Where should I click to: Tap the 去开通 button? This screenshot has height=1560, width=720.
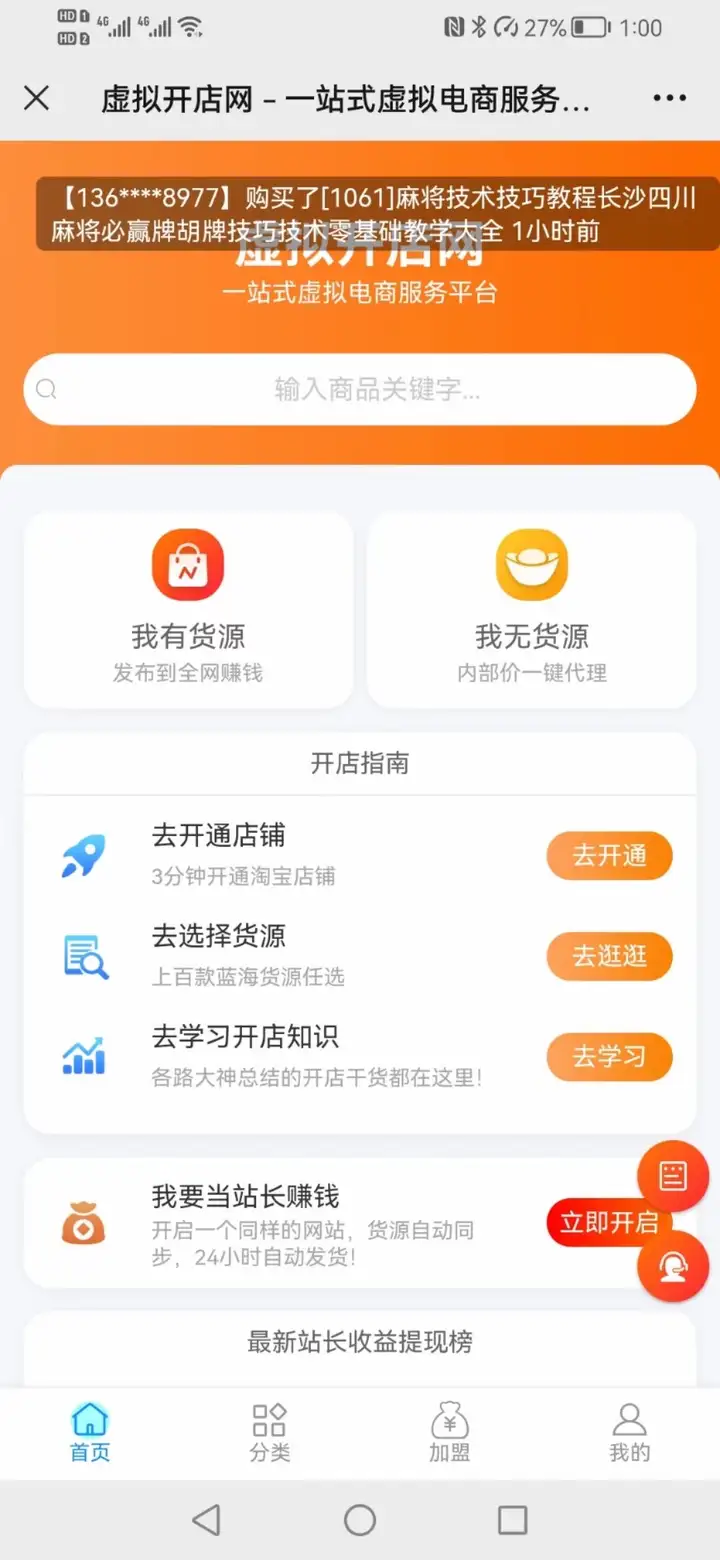(609, 855)
